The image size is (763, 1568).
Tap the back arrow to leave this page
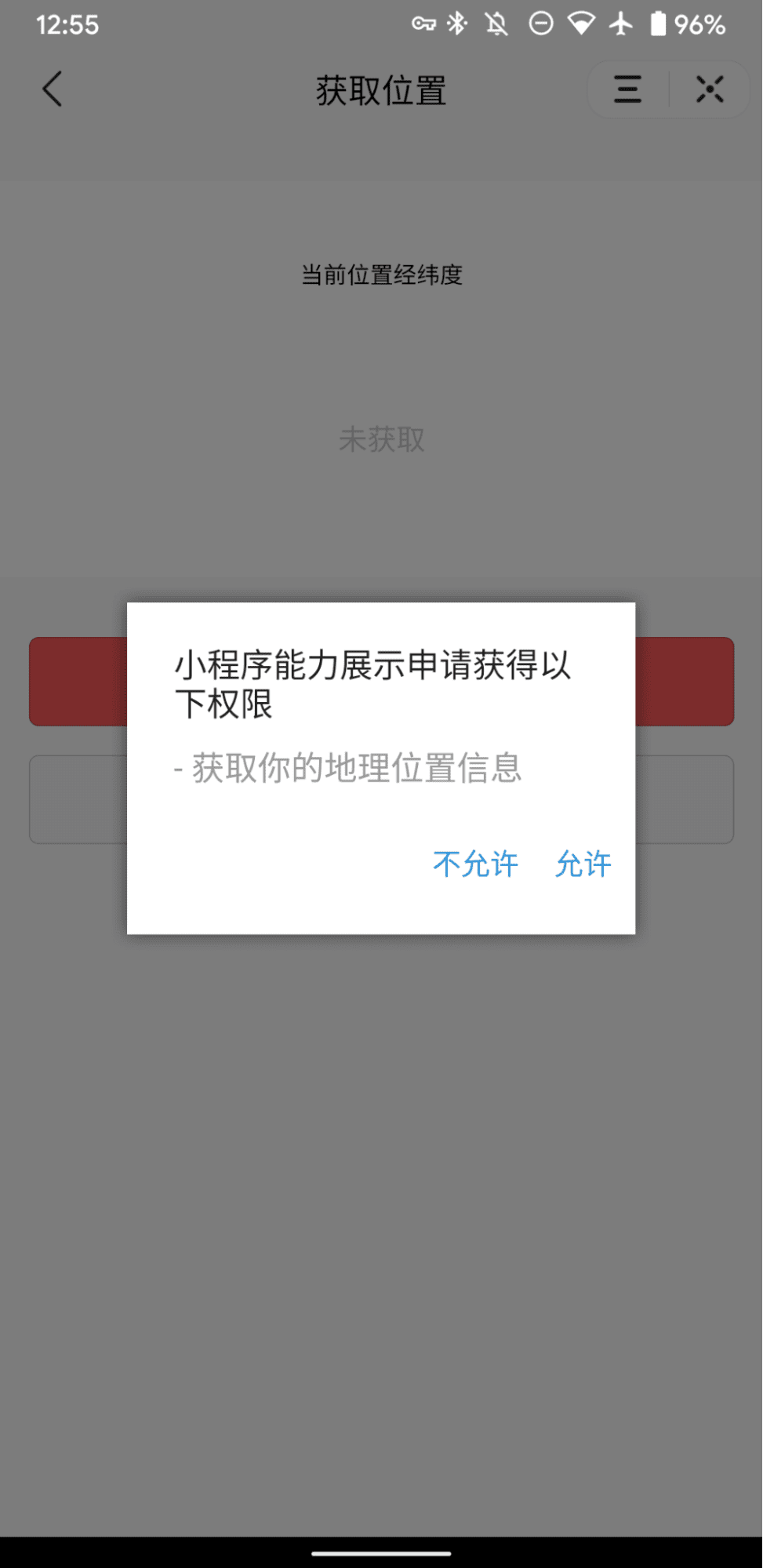[x=52, y=89]
